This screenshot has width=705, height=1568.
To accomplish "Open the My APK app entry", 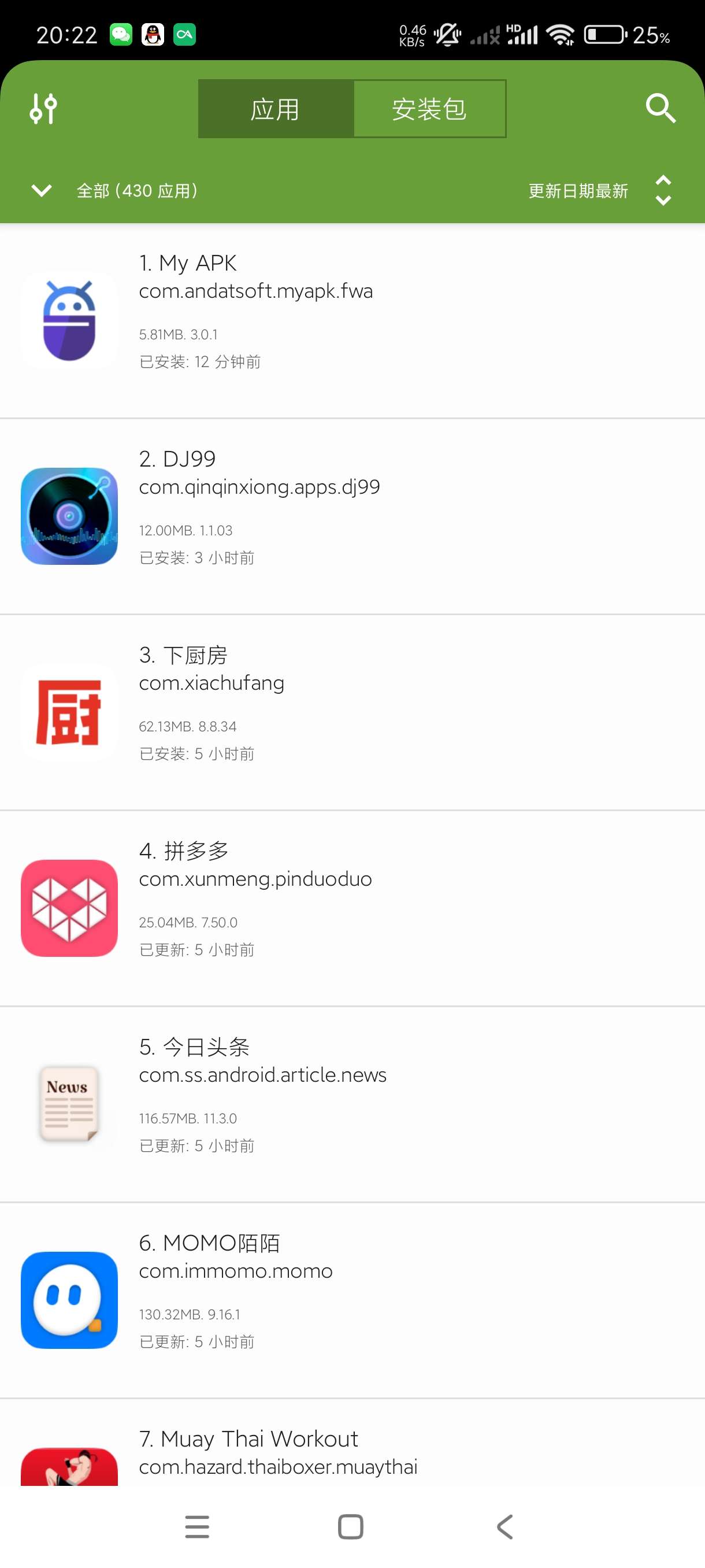I will click(x=352, y=321).
